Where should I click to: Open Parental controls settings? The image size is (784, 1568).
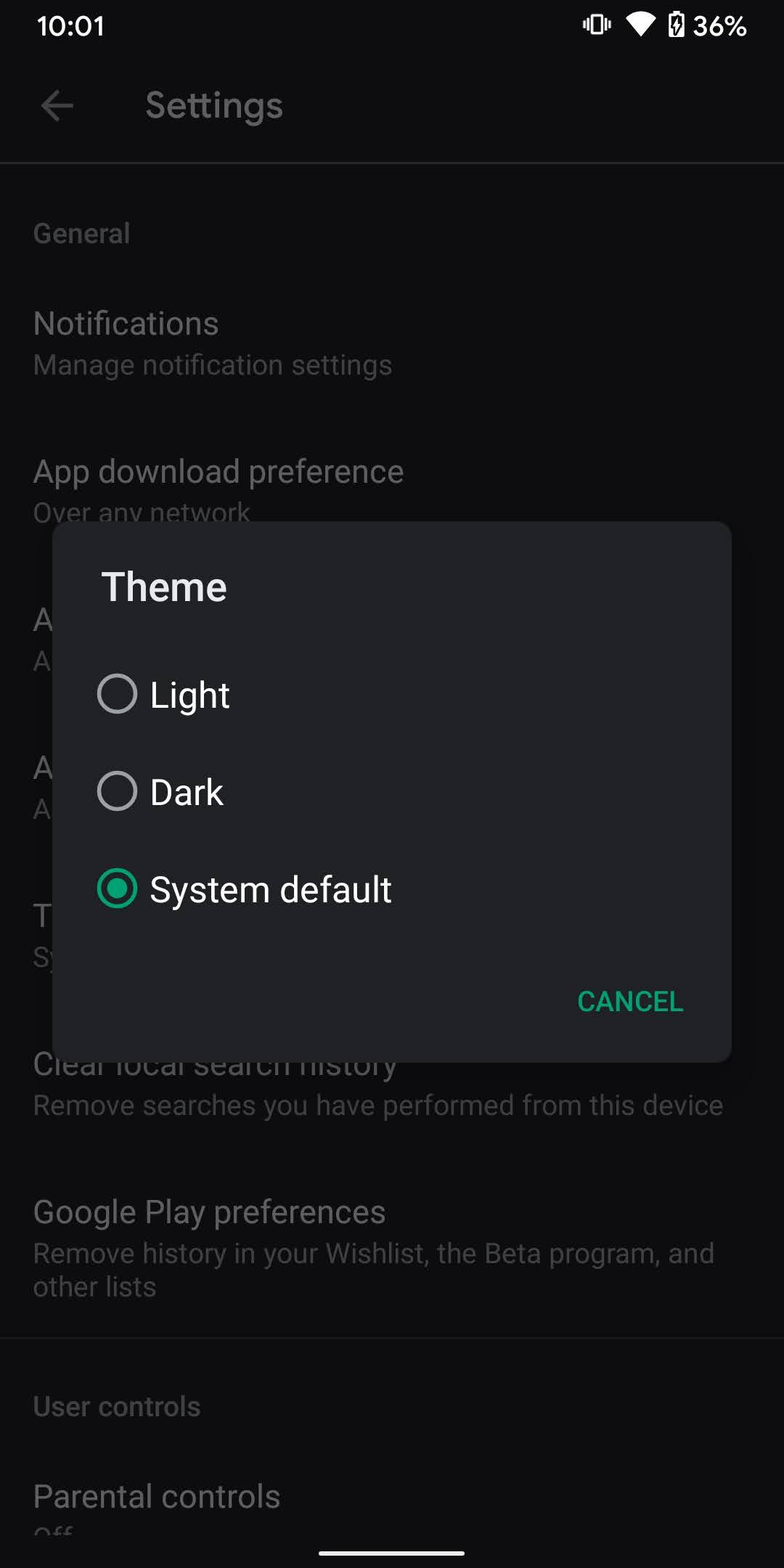coord(155,1495)
